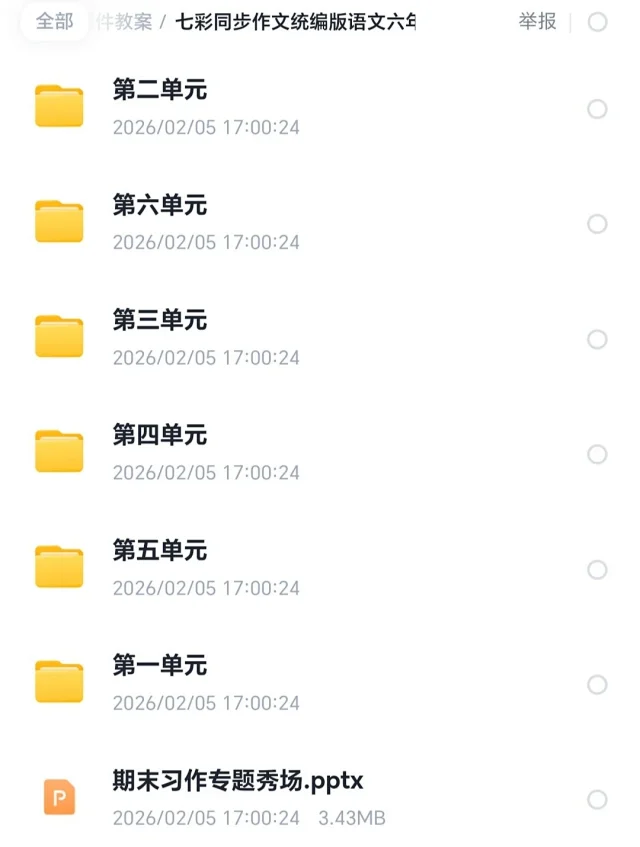Go to the 全部 breadcrumb root
The height and width of the screenshot is (847, 640).
[54, 22]
